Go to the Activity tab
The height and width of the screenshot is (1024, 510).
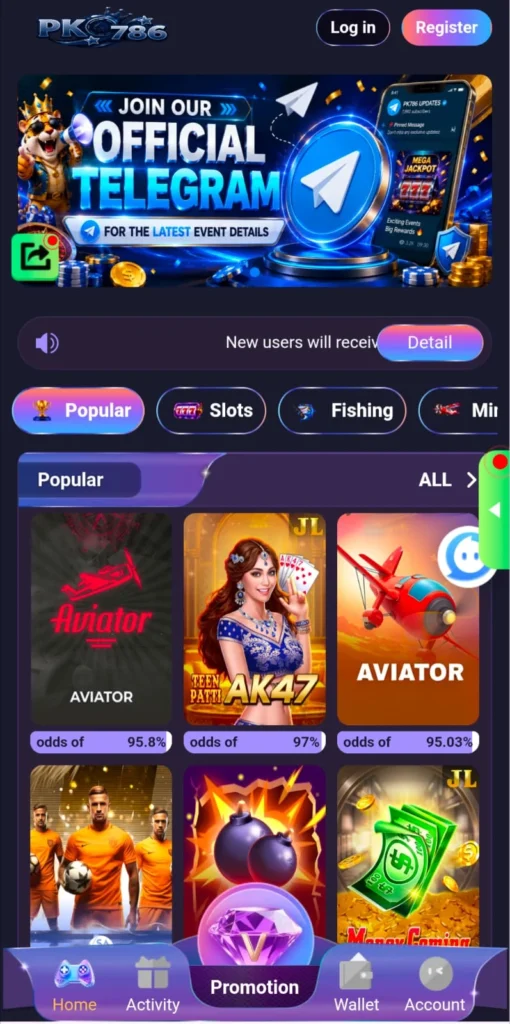[x=153, y=985]
